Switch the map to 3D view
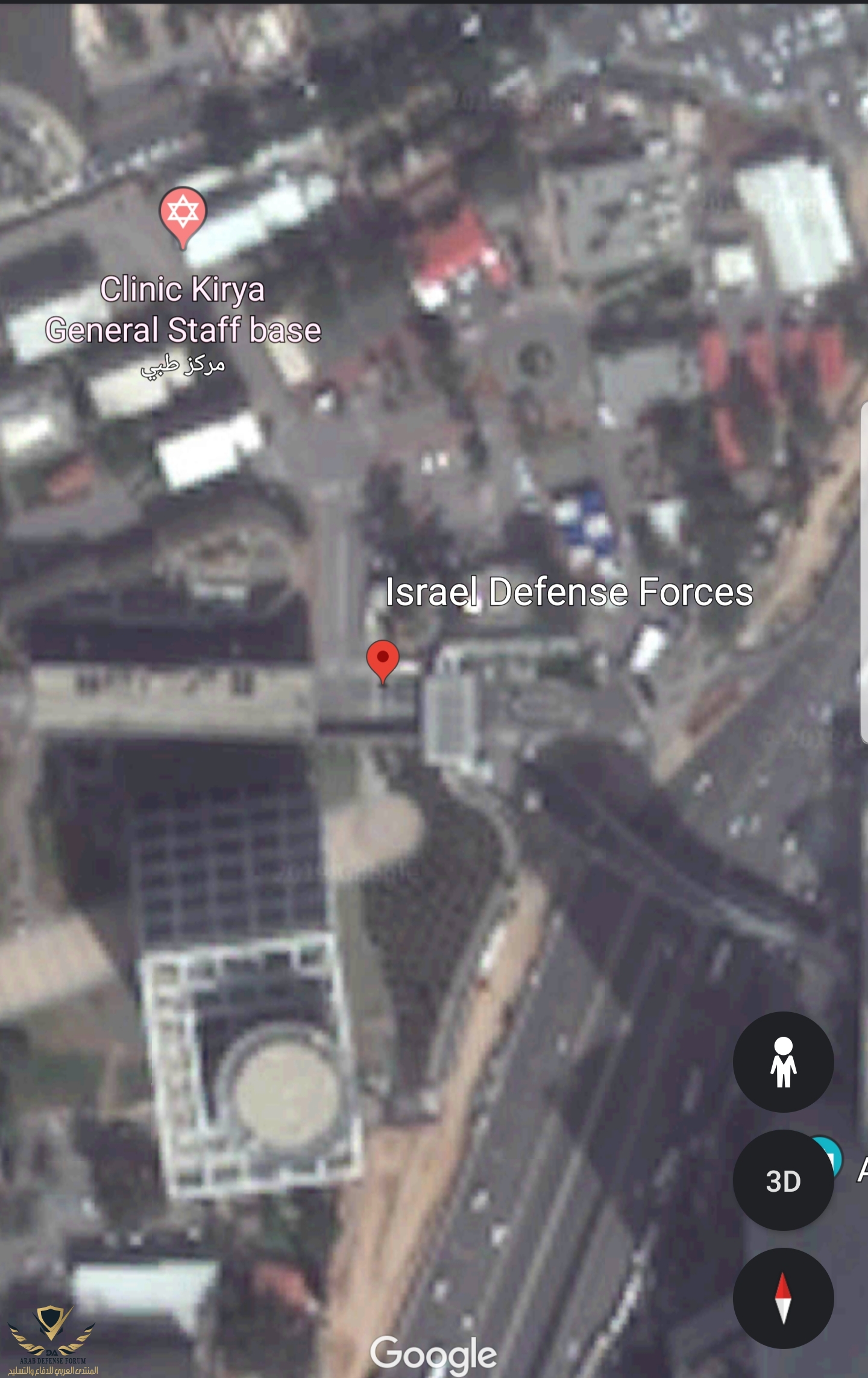Screen dimensions: 868x1378 [783, 1180]
